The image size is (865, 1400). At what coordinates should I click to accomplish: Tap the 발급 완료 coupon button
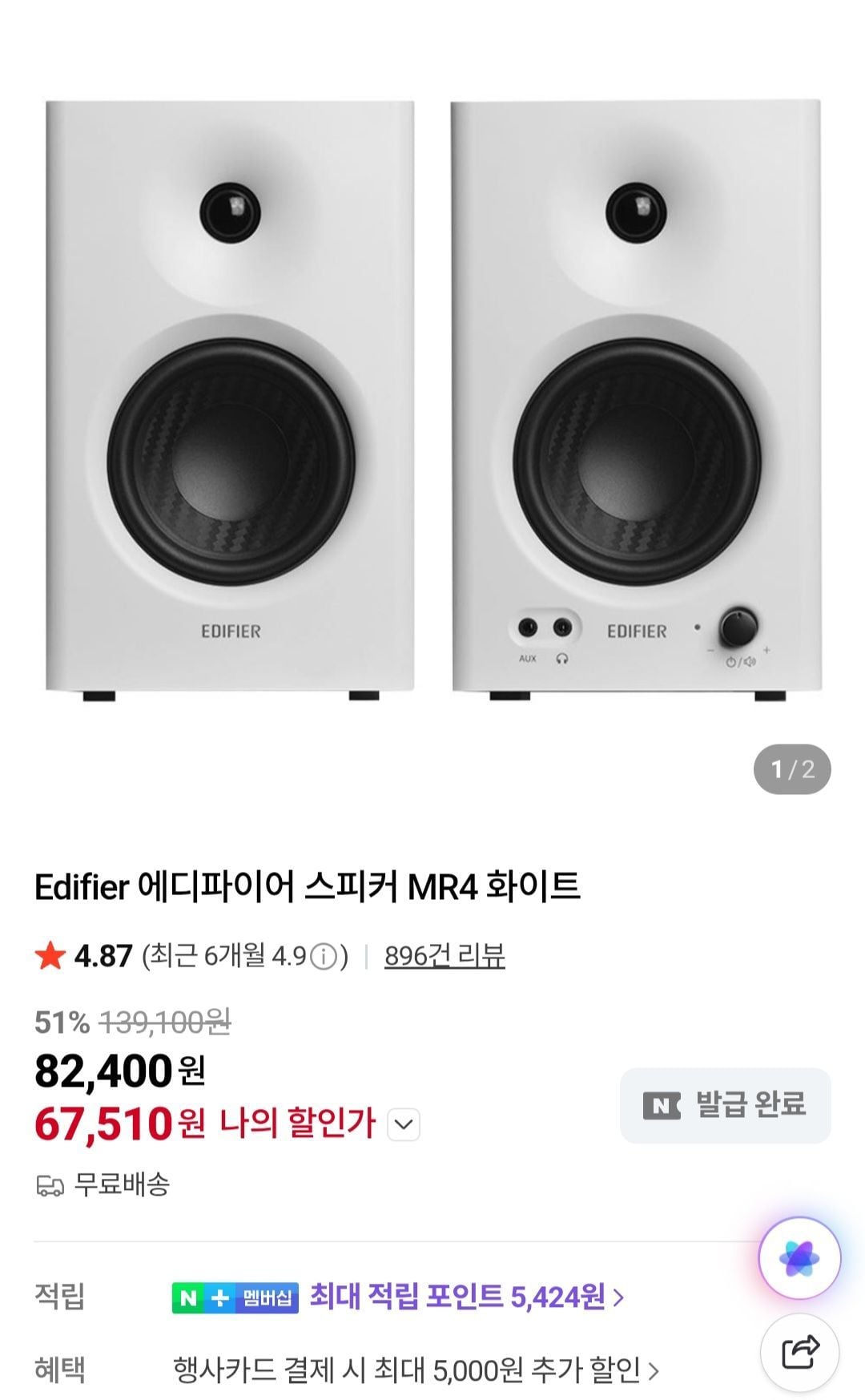[x=725, y=1105]
